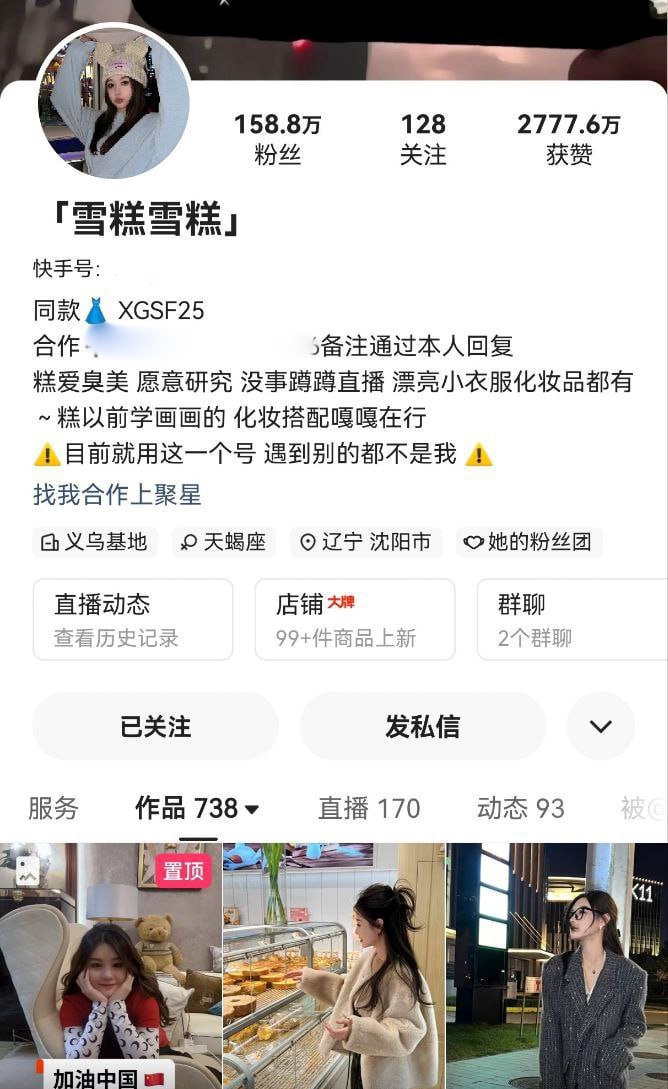Expand the down-arrow recommendations button
The width and height of the screenshot is (668, 1089).
(600, 726)
